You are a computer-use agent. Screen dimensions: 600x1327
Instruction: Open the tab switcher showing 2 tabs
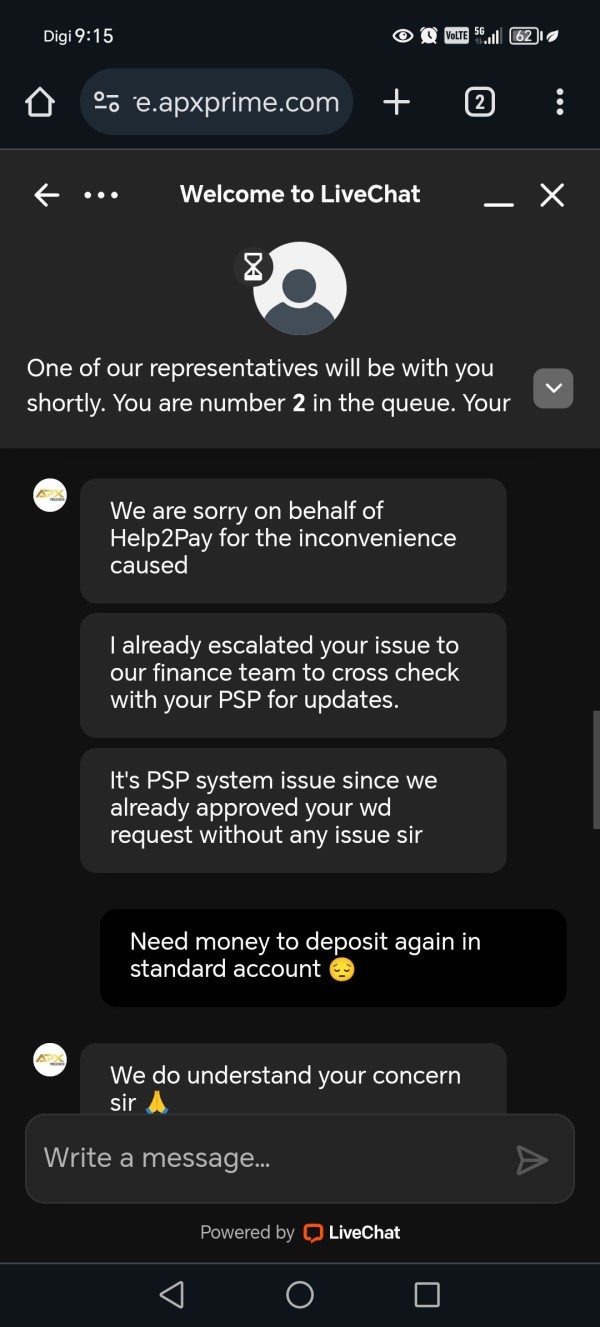479,102
